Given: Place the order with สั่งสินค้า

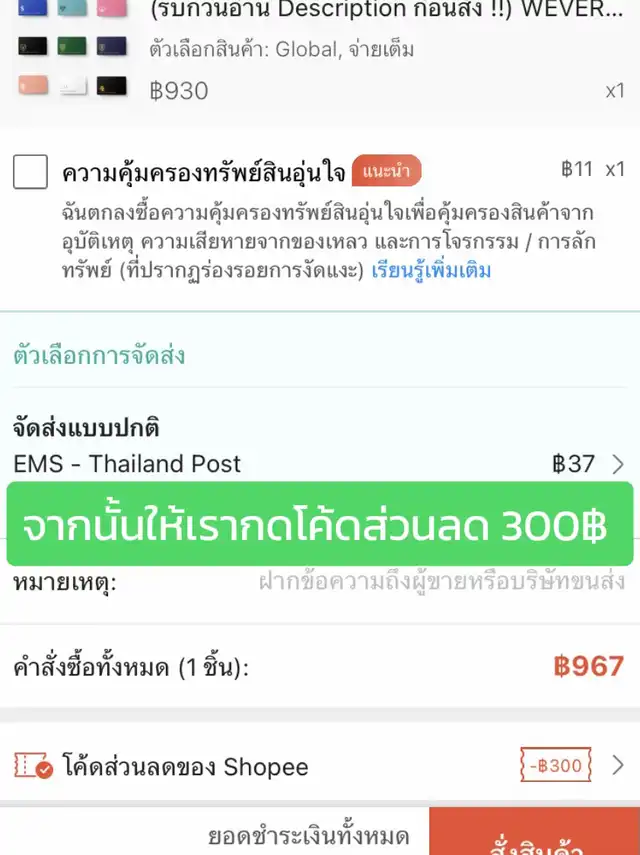Looking at the screenshot, I should coord(534,836).
